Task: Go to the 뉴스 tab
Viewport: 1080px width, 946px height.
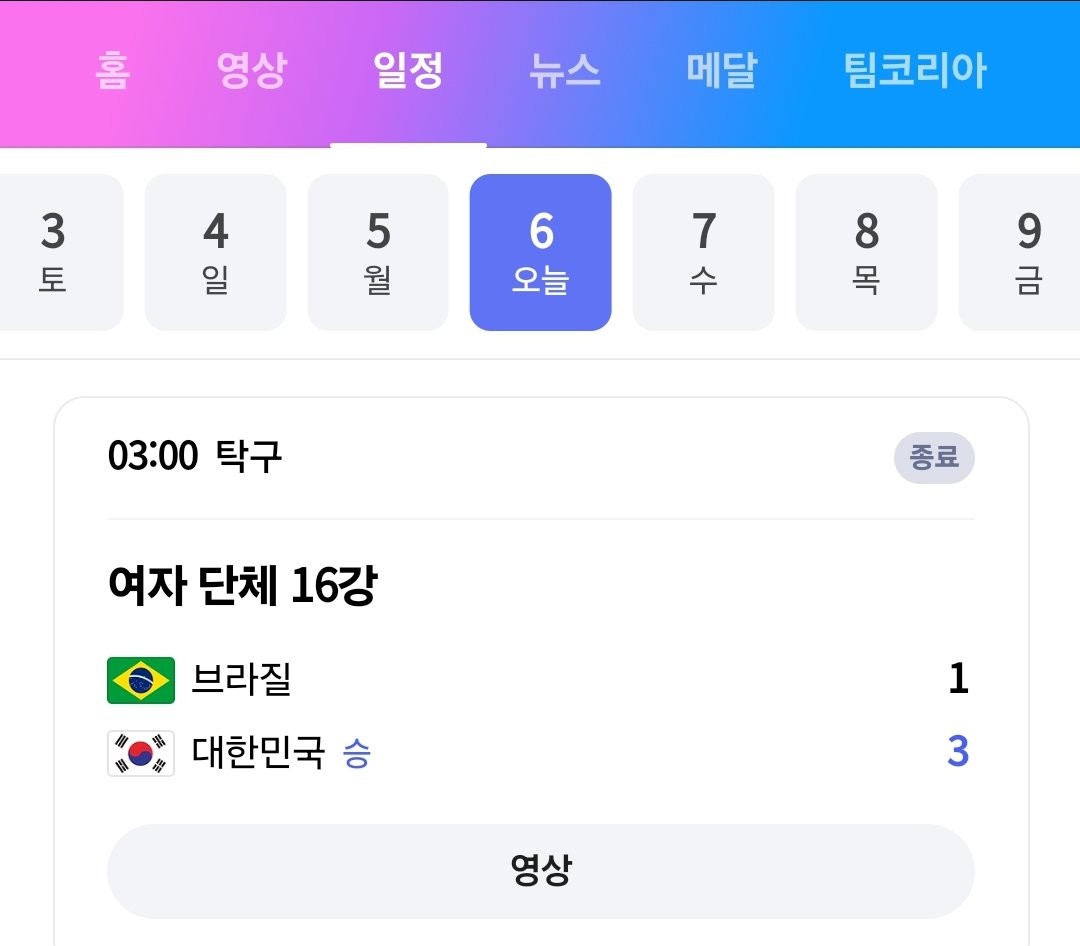Action: [x=564, y=72]
